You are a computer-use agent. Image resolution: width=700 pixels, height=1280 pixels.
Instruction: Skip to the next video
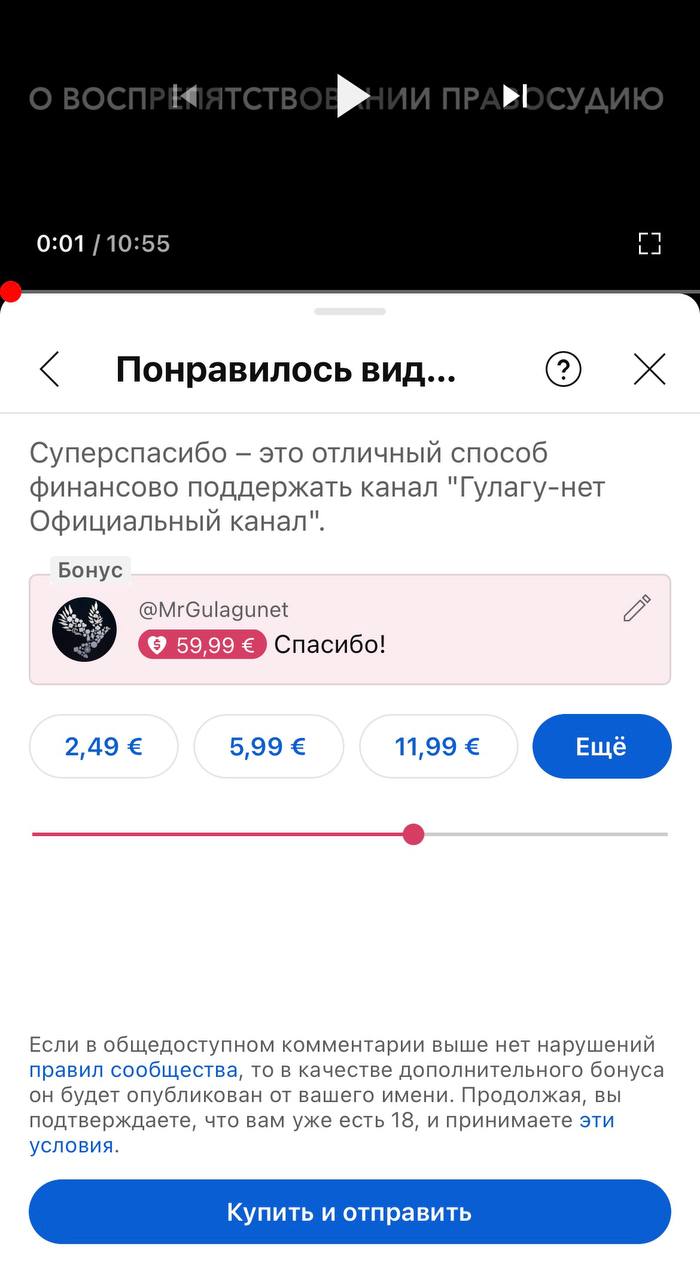[515, 96]
